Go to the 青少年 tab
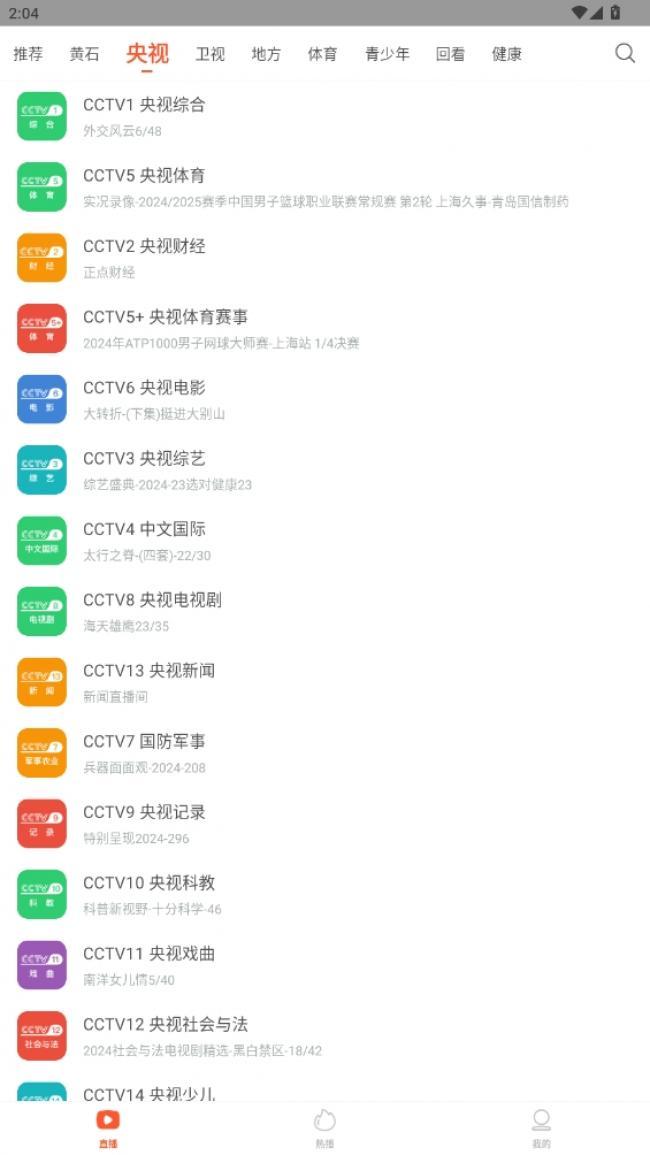 point(387,54)
